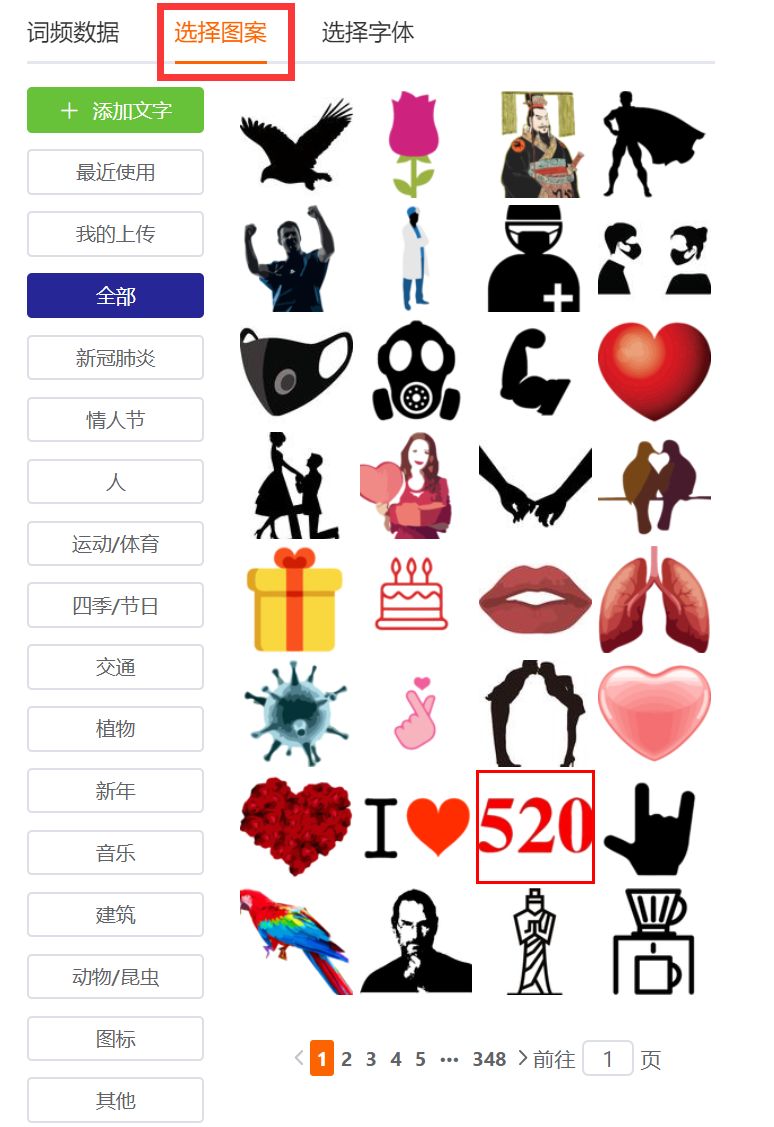774x1127 pixels.
Task: Select the eagle silhouette pattern
Action: (296, 144)
